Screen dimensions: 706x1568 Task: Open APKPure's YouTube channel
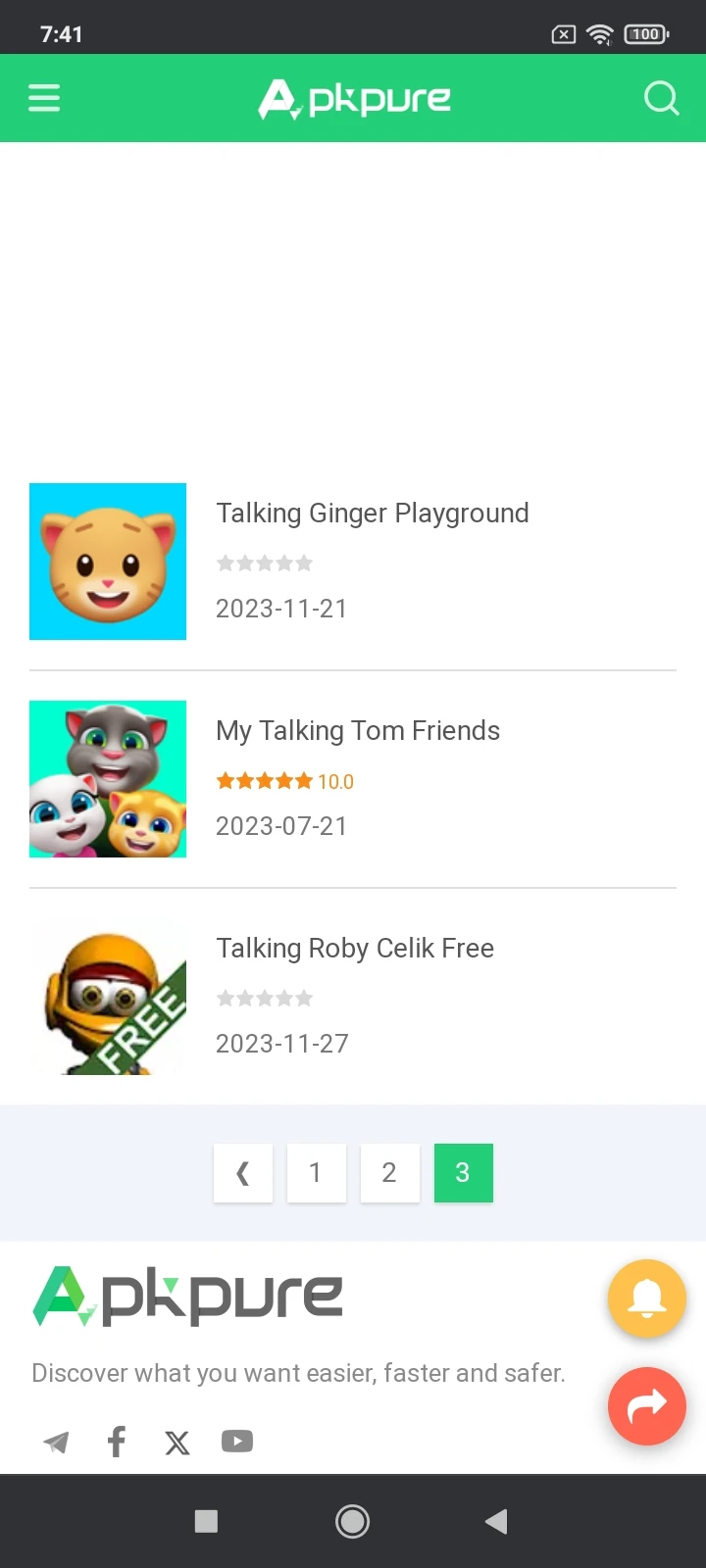tap(237, 1442)
